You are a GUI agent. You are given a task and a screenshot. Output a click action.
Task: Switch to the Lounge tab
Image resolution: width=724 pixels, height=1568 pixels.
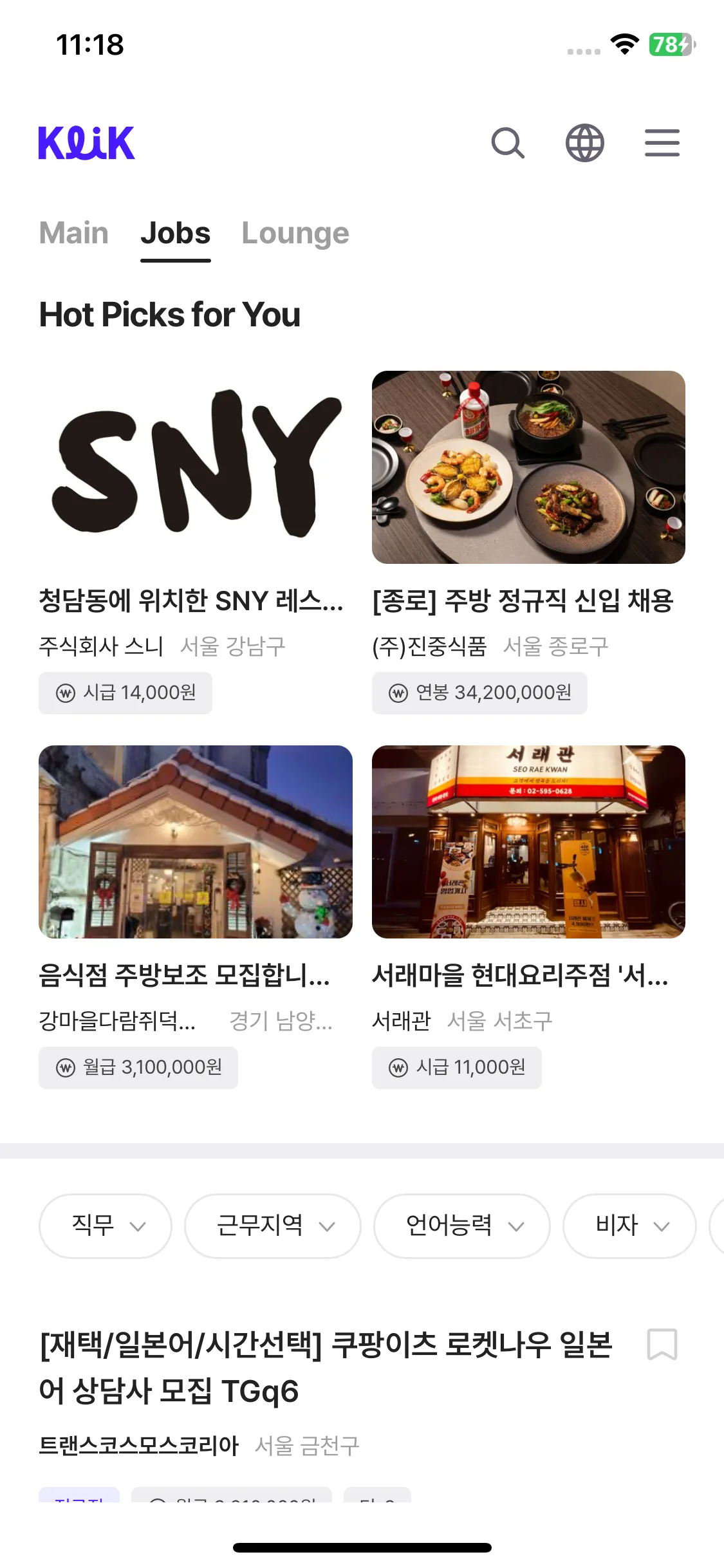click(x=295, y=233)
